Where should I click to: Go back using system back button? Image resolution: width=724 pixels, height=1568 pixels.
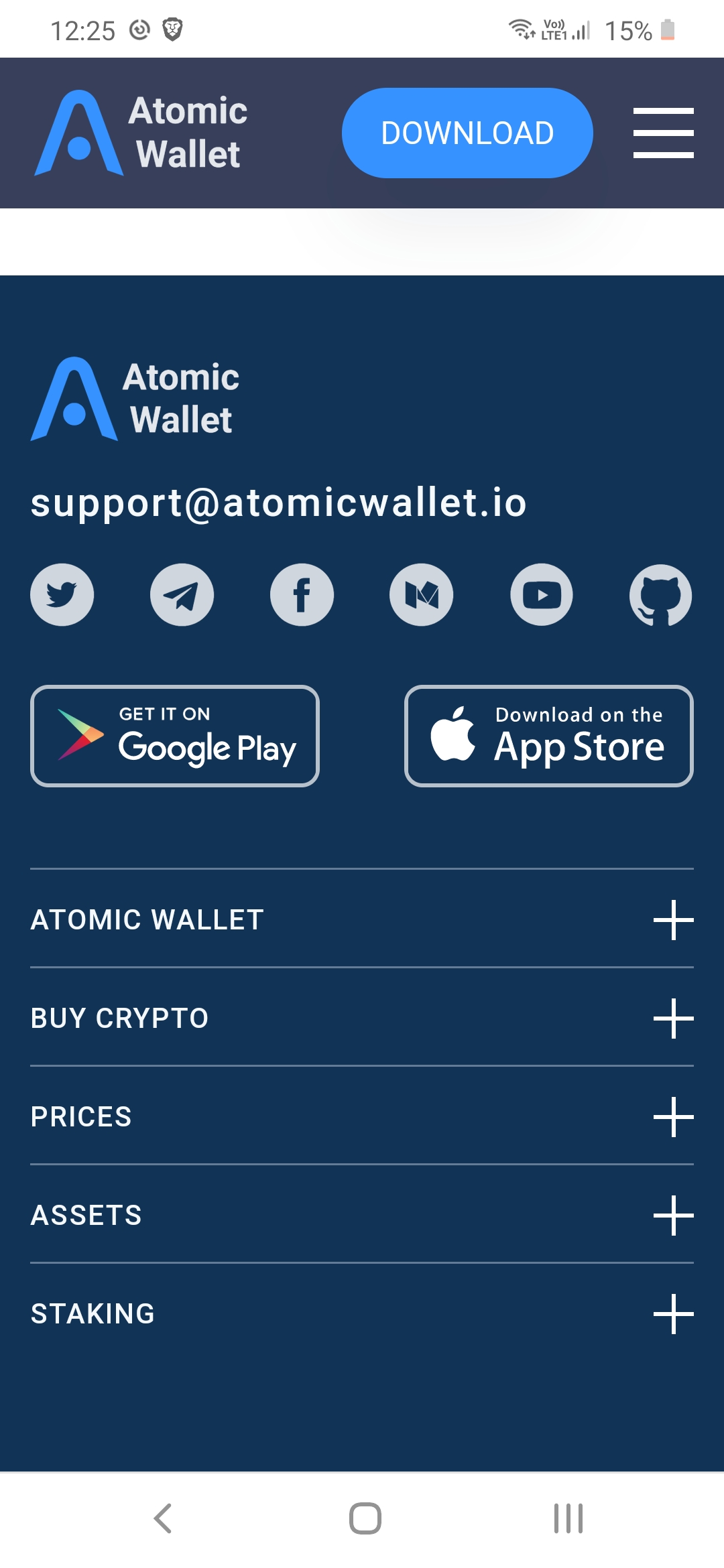pyautogui.click(x=163, y=1518)
